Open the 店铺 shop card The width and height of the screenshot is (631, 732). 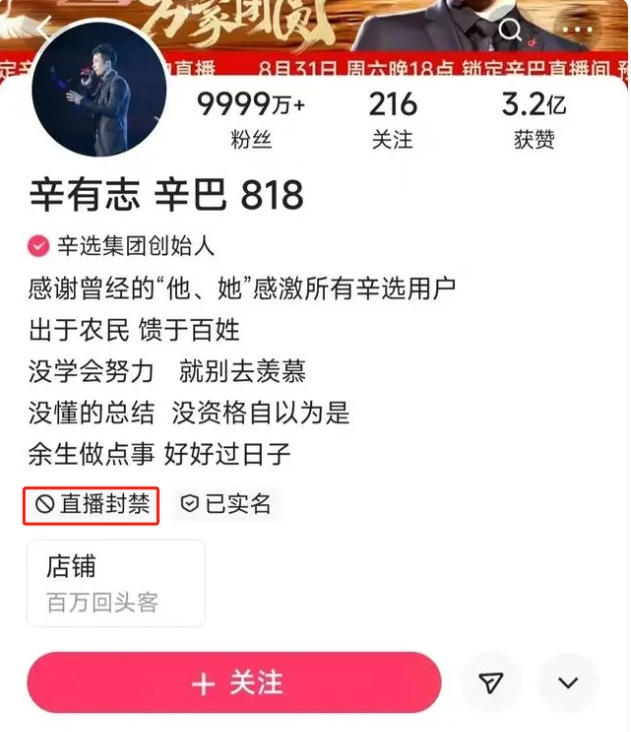click(x=116, y=583)
